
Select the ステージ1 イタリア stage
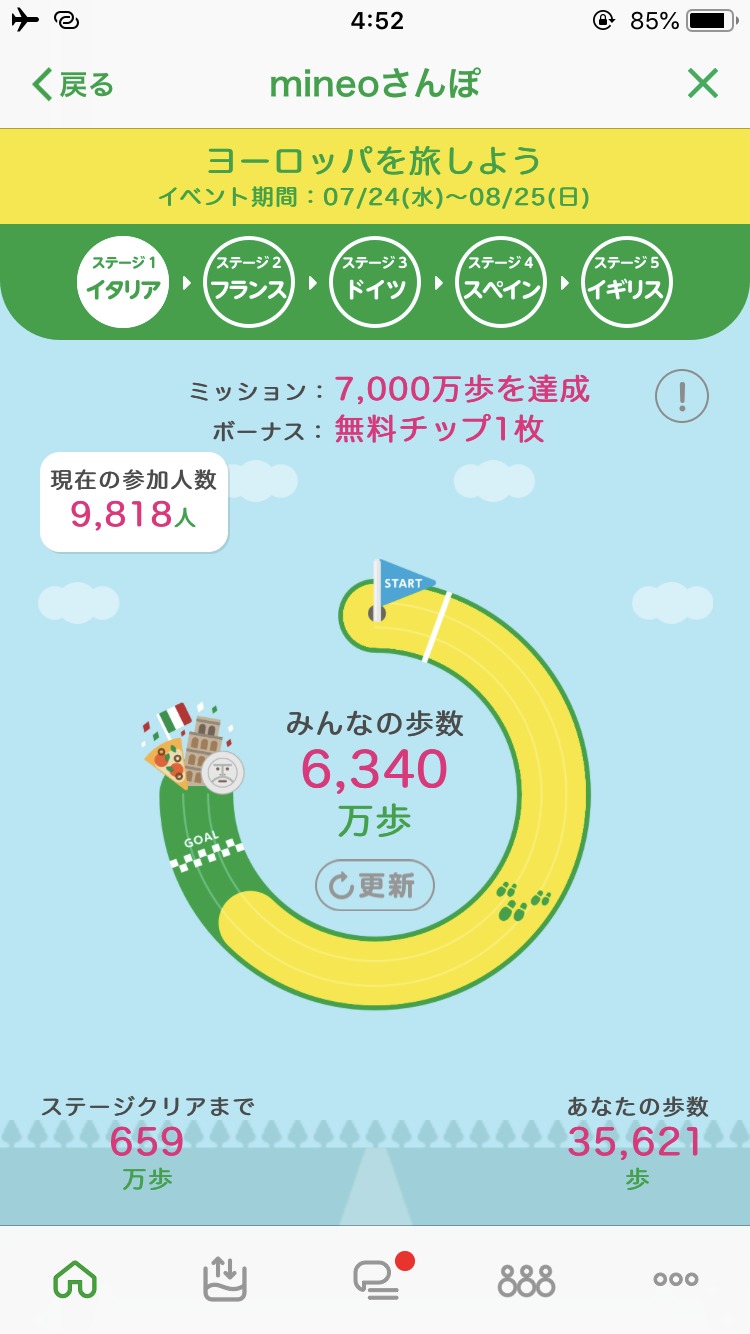pos(124,282)
